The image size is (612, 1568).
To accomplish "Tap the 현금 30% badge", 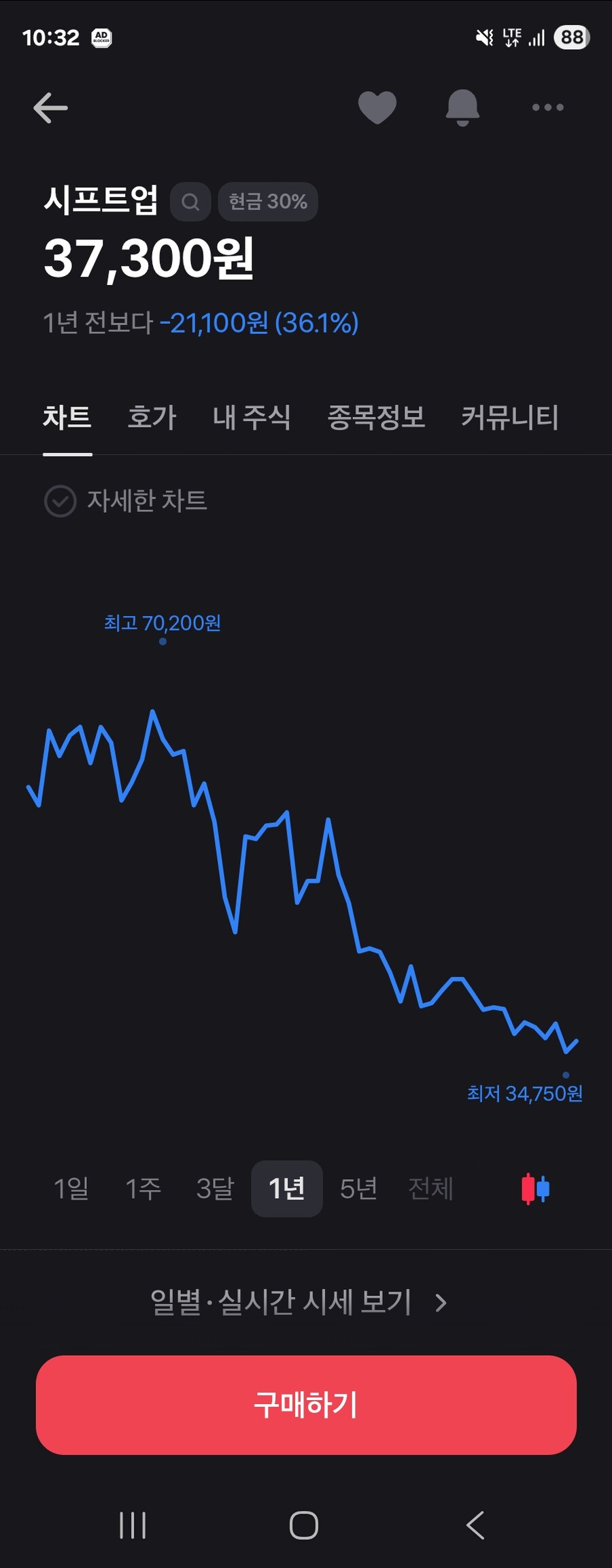I will [267, 201].
